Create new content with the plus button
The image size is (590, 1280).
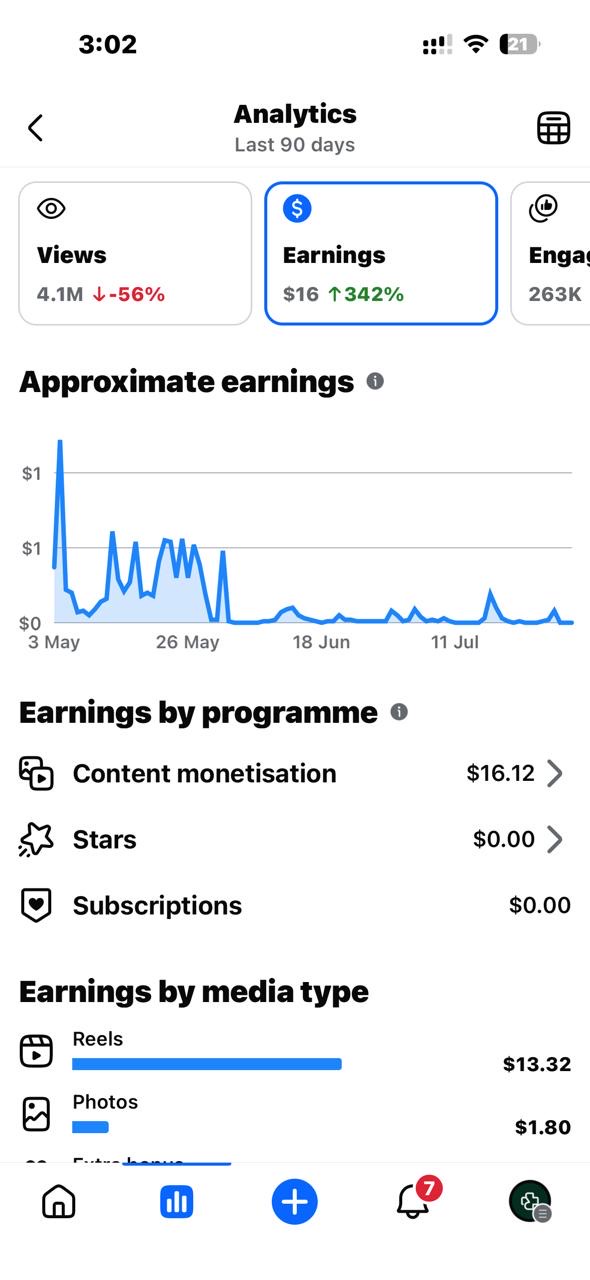tap(294, 1201)
